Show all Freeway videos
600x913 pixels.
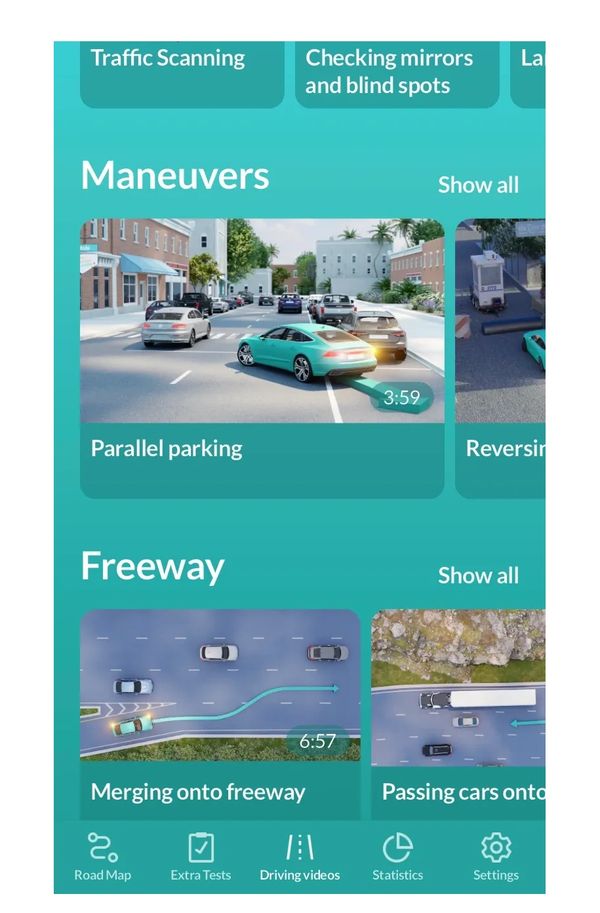click(x=478, y=575)
